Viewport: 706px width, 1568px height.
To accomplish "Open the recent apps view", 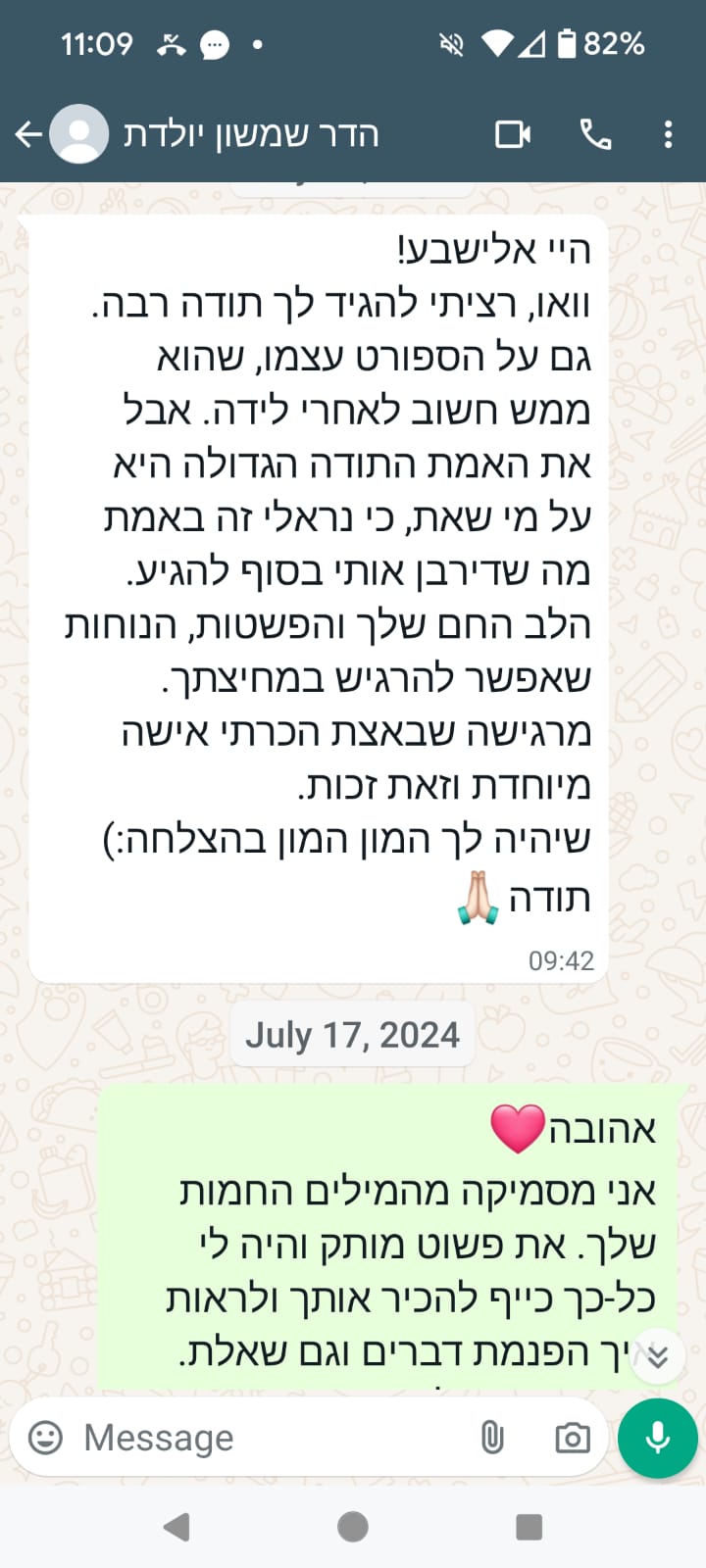I will point(529,1526).
